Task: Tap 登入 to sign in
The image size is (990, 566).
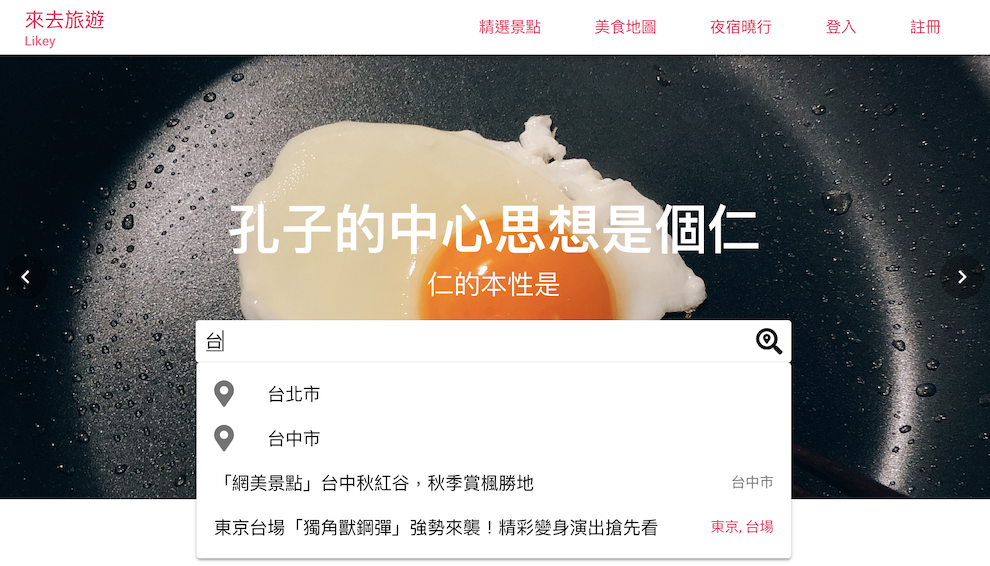Action: pyautogui.click(x=841, y=27)
